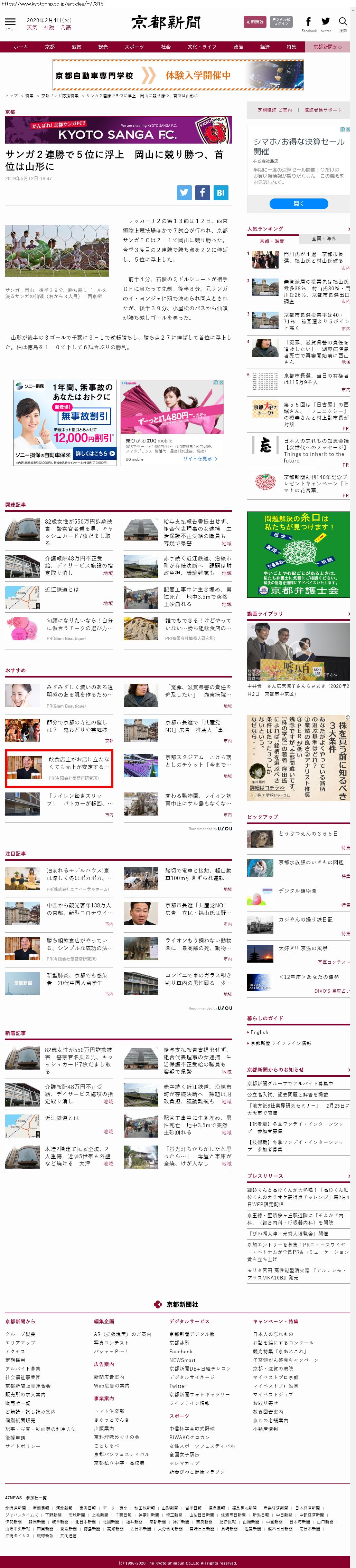Open the デジタル版ログイン button
This screenshot has height=1568, width=356.
coord(281,21)
